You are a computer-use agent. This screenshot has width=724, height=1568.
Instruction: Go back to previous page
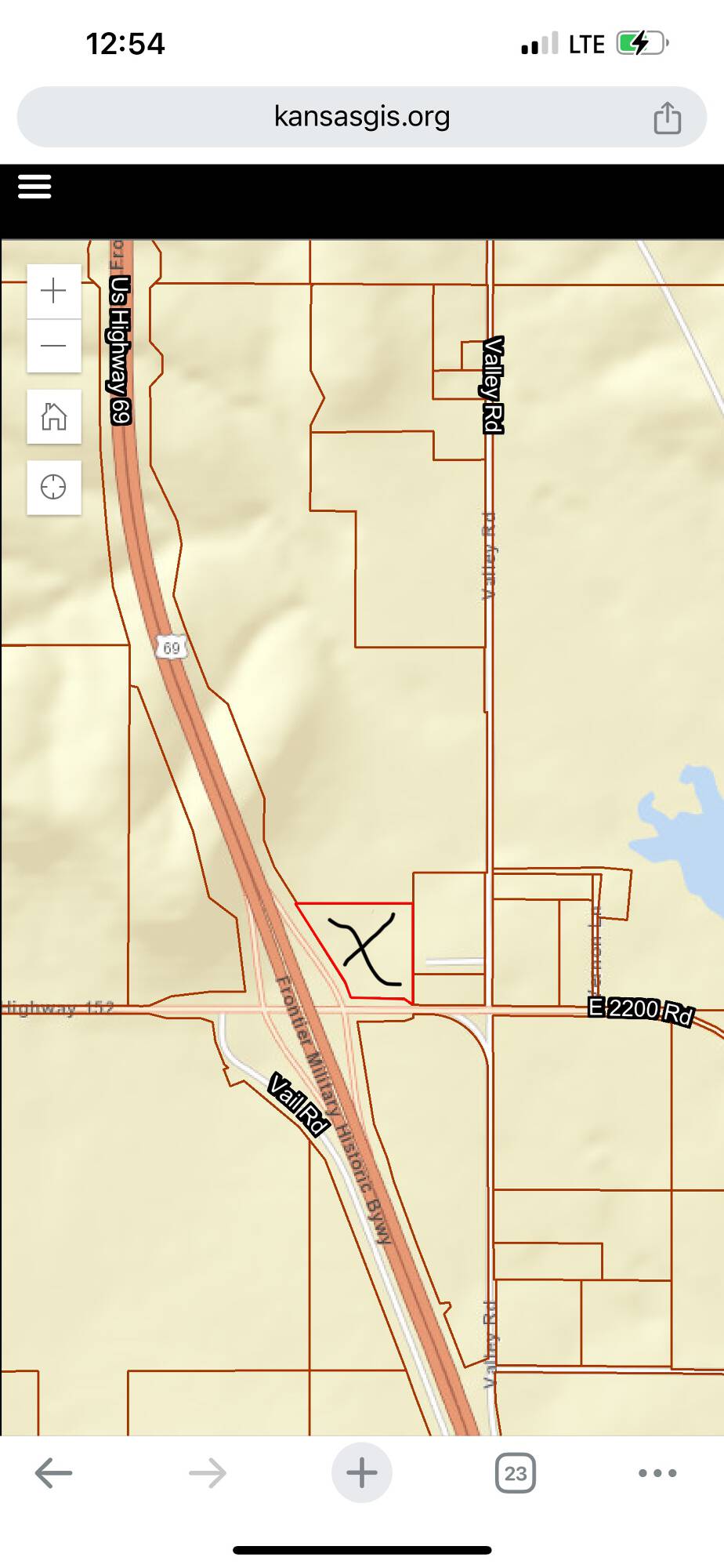53,1473
